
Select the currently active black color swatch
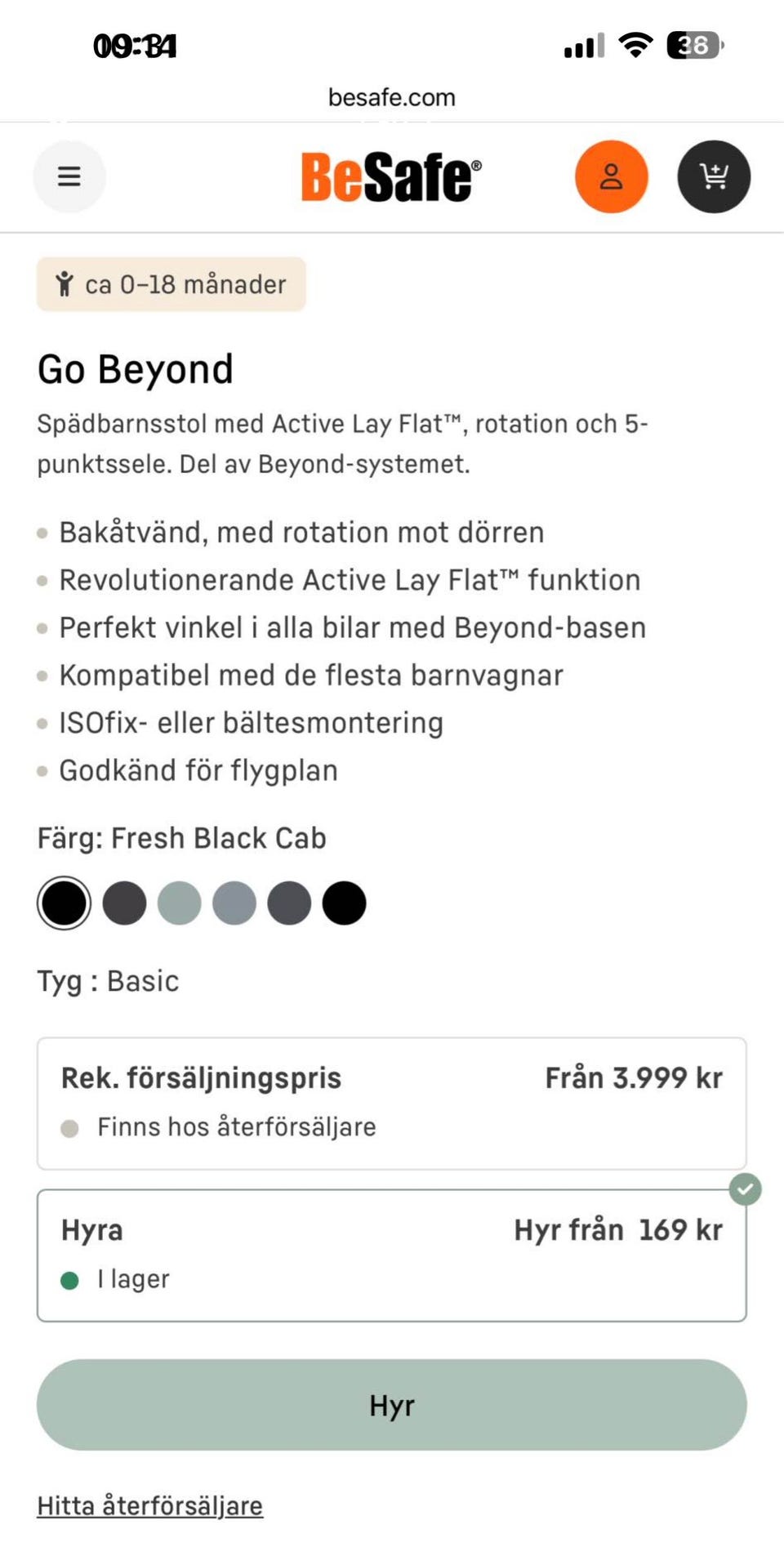click(x=64, y=903)
